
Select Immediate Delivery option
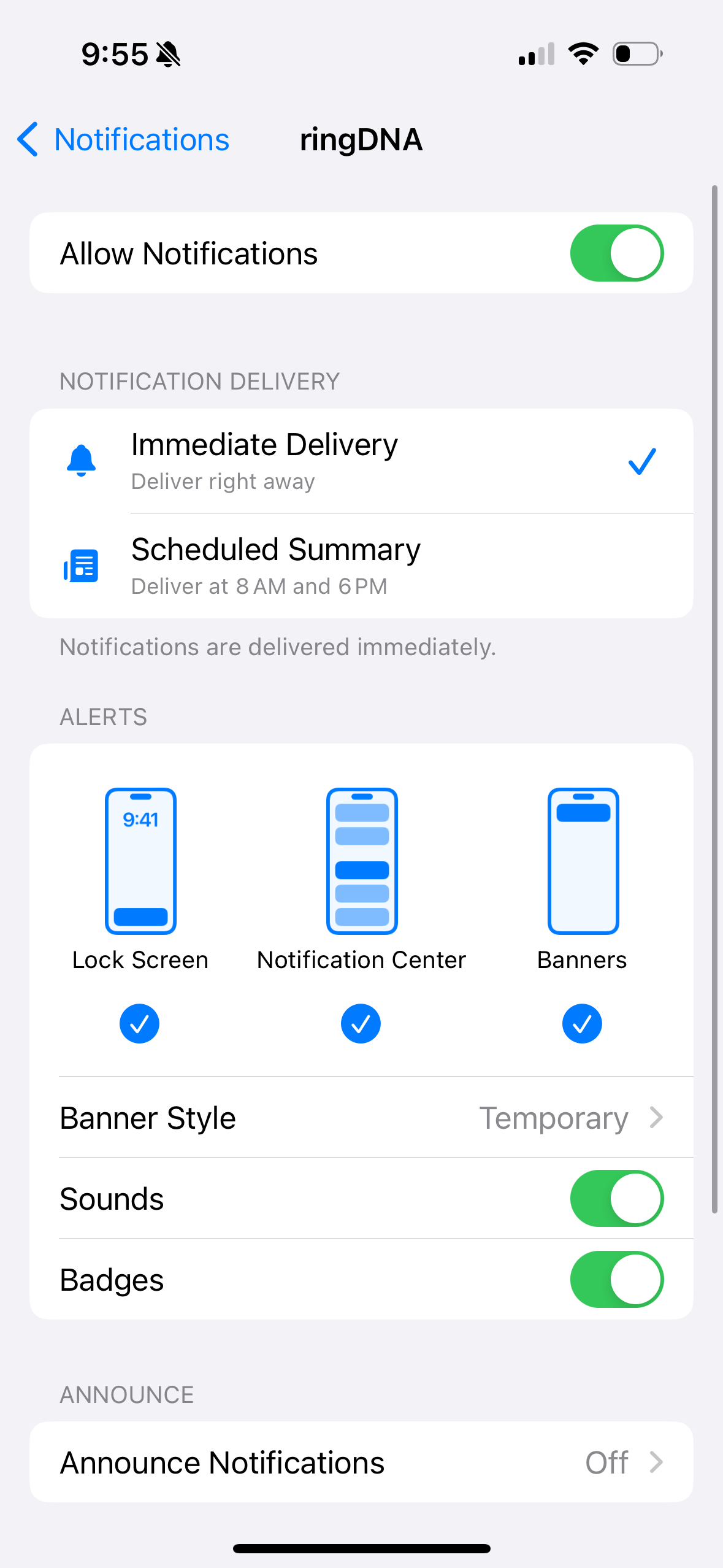361,461
